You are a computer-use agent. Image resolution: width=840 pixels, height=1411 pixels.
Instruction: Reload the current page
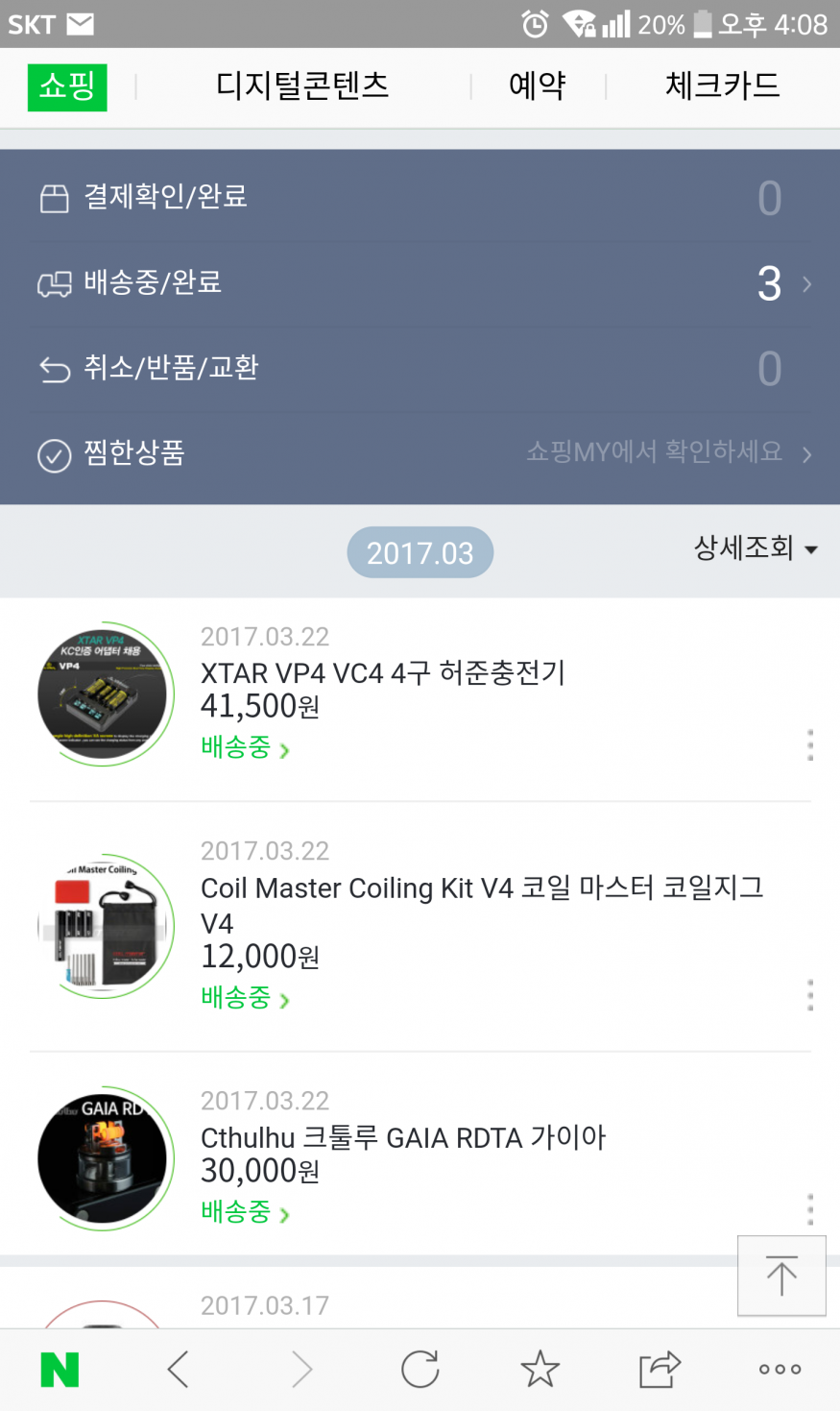[x=420, y=1370]
